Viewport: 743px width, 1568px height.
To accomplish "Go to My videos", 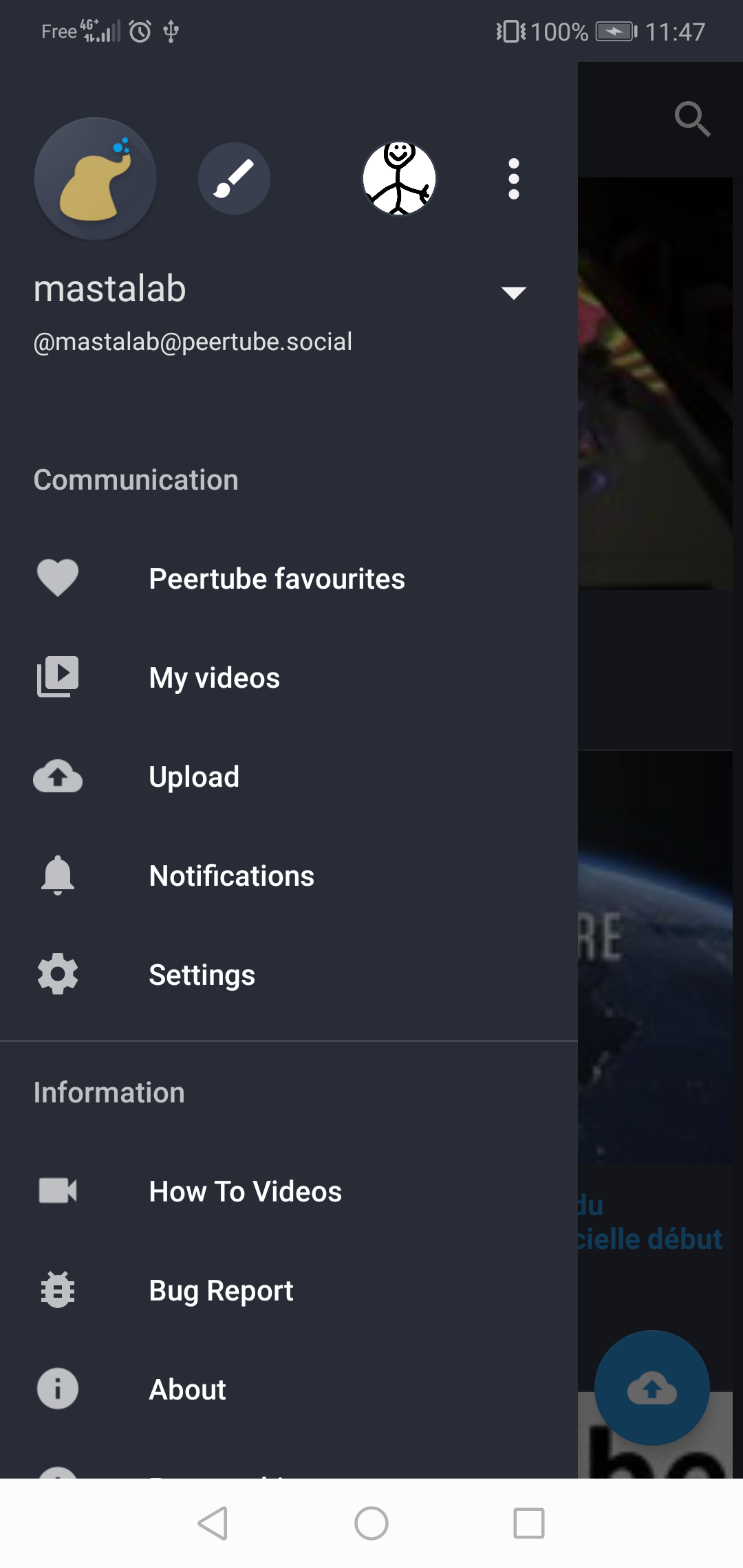I will point(215,678).
